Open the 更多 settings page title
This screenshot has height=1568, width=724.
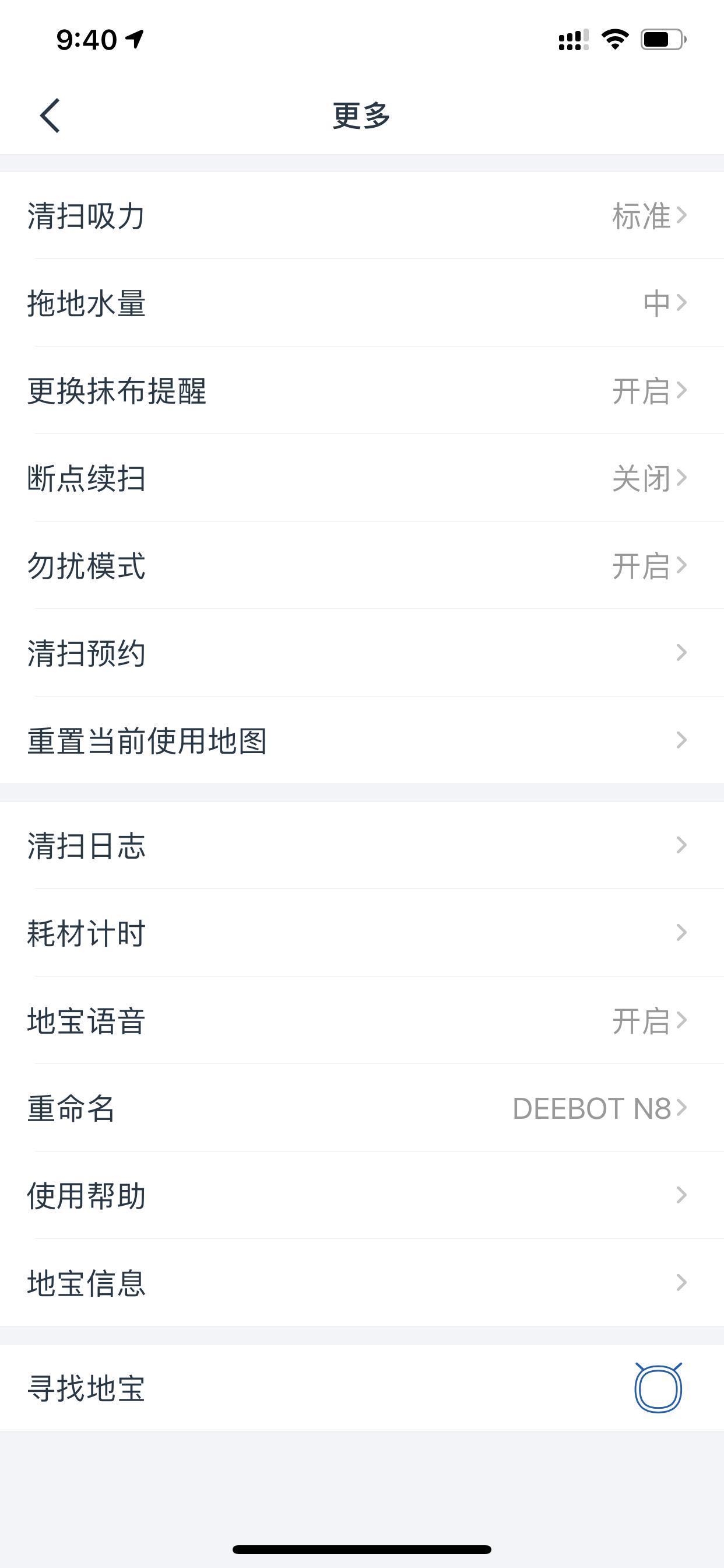361,114
